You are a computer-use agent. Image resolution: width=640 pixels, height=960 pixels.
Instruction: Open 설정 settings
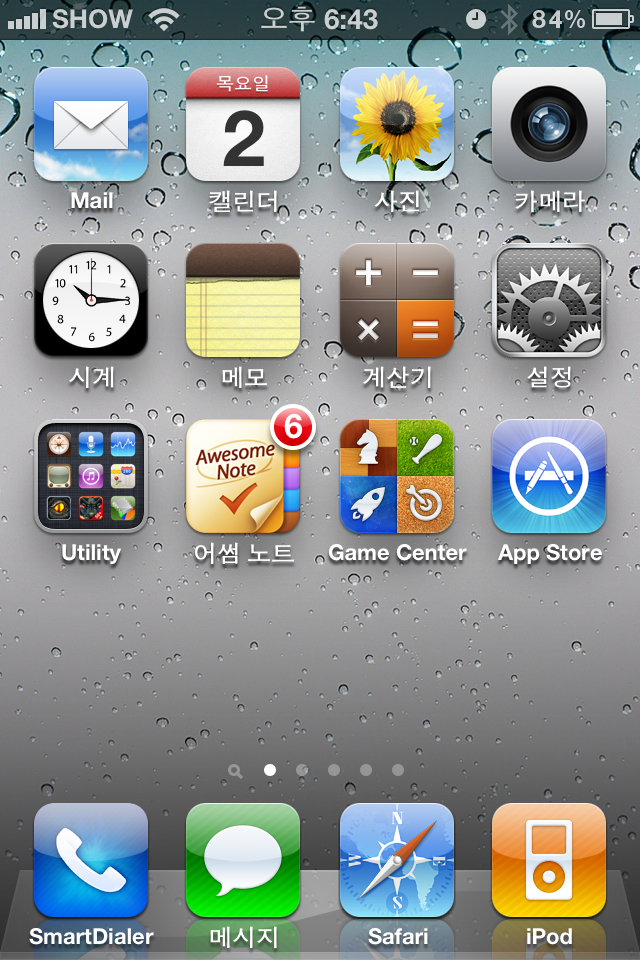(x=548, y=300)
